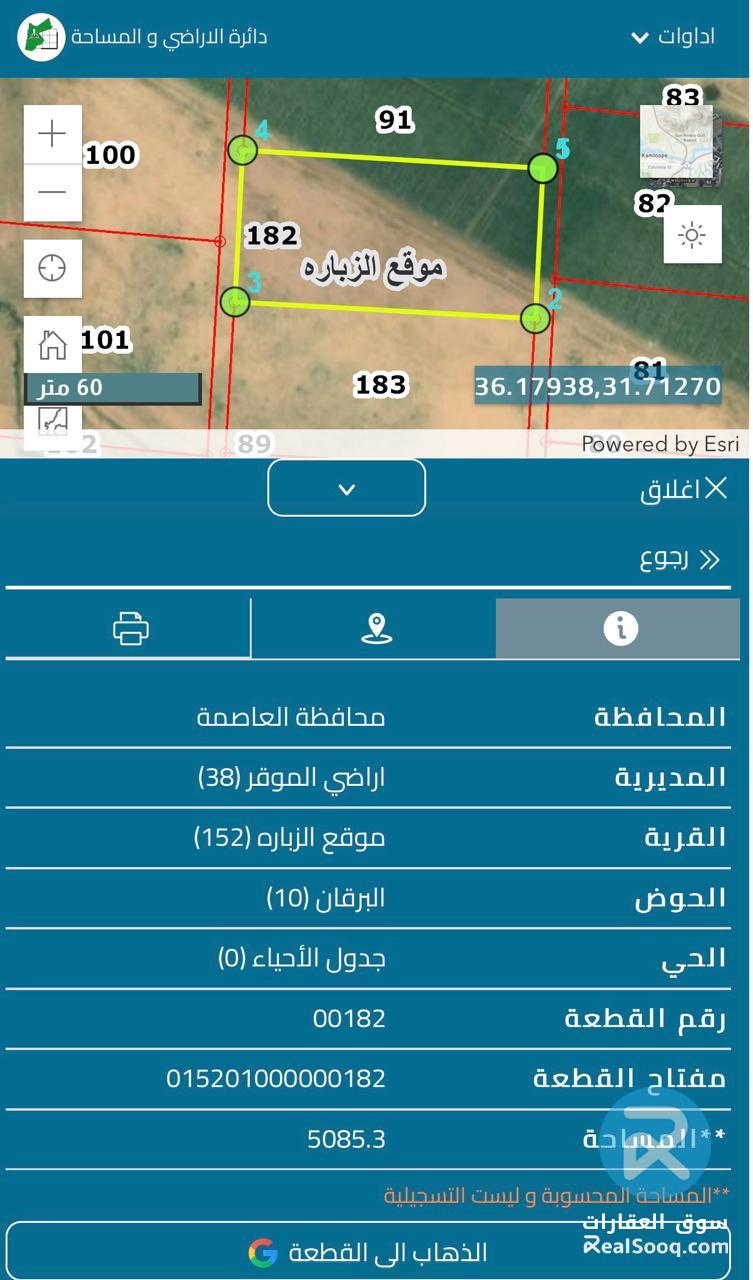The height and width of the screenshot is (1280, 753).
Task: Tap الذهاب الى القطعة Google button
Action: pos(369,1252)
